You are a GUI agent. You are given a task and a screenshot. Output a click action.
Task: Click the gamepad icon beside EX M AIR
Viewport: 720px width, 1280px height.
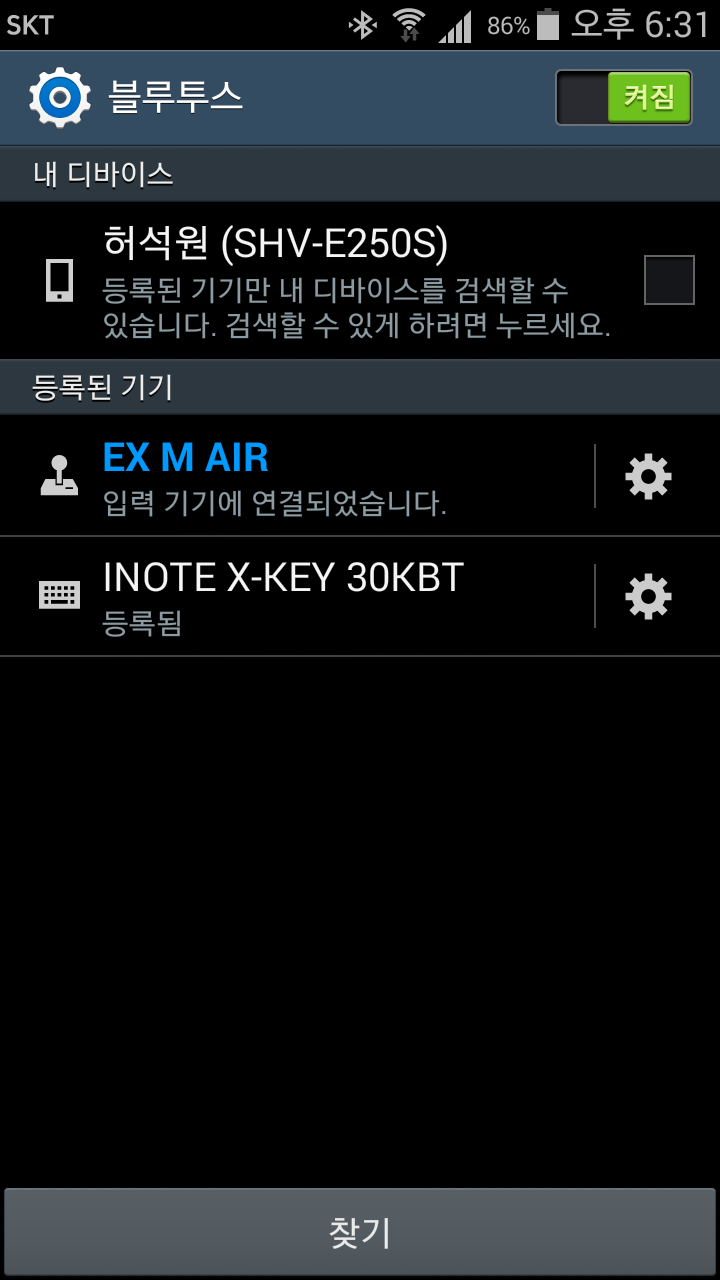[x=59, y=476]
